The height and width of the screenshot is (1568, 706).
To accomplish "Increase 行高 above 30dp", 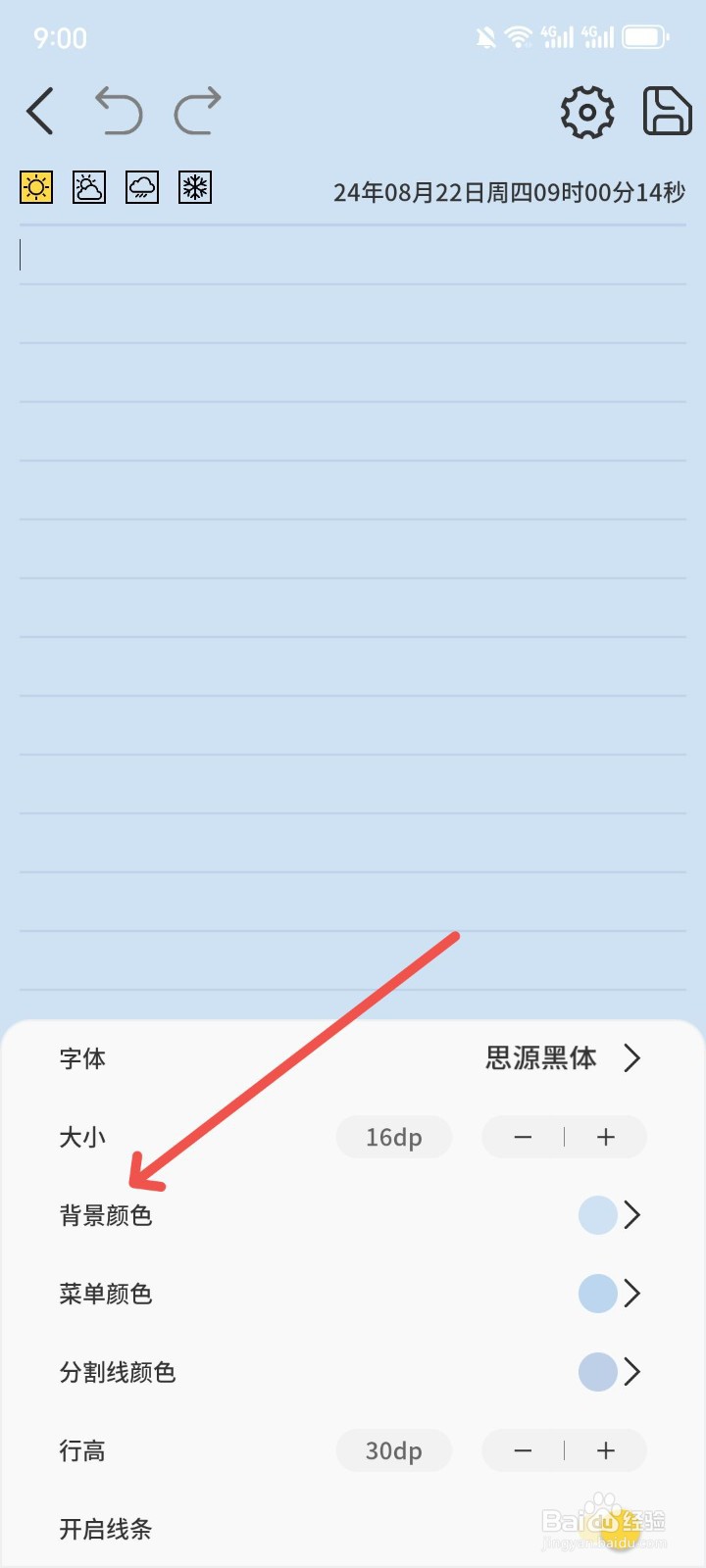I will 606,1450.
